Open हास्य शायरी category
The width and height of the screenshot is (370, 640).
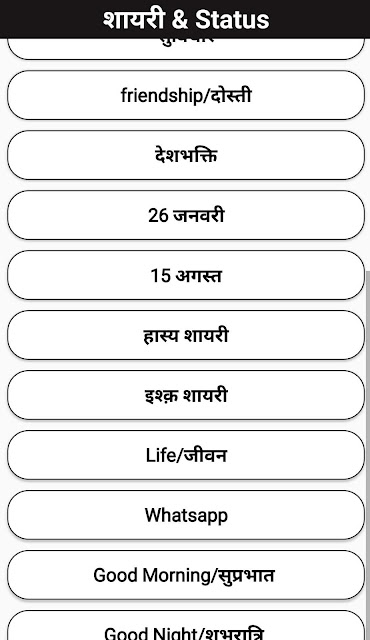[x=186, y=335]
